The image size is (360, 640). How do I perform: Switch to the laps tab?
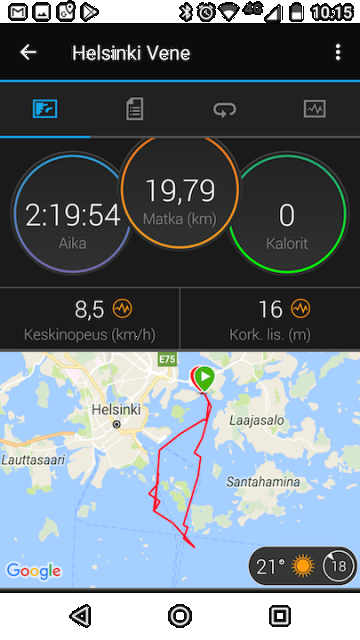[225, 109]
